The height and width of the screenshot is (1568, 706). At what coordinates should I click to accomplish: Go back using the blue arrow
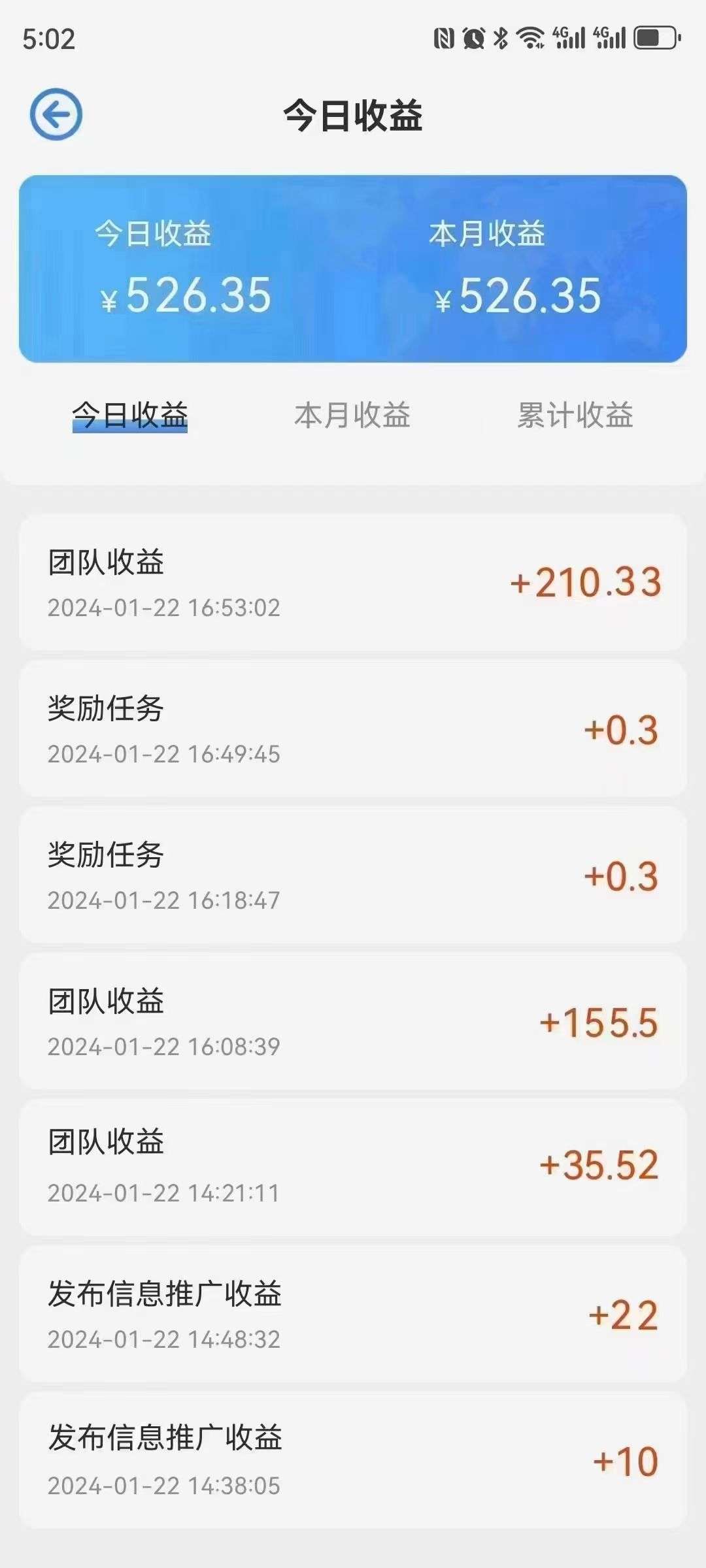click(56, 114)
